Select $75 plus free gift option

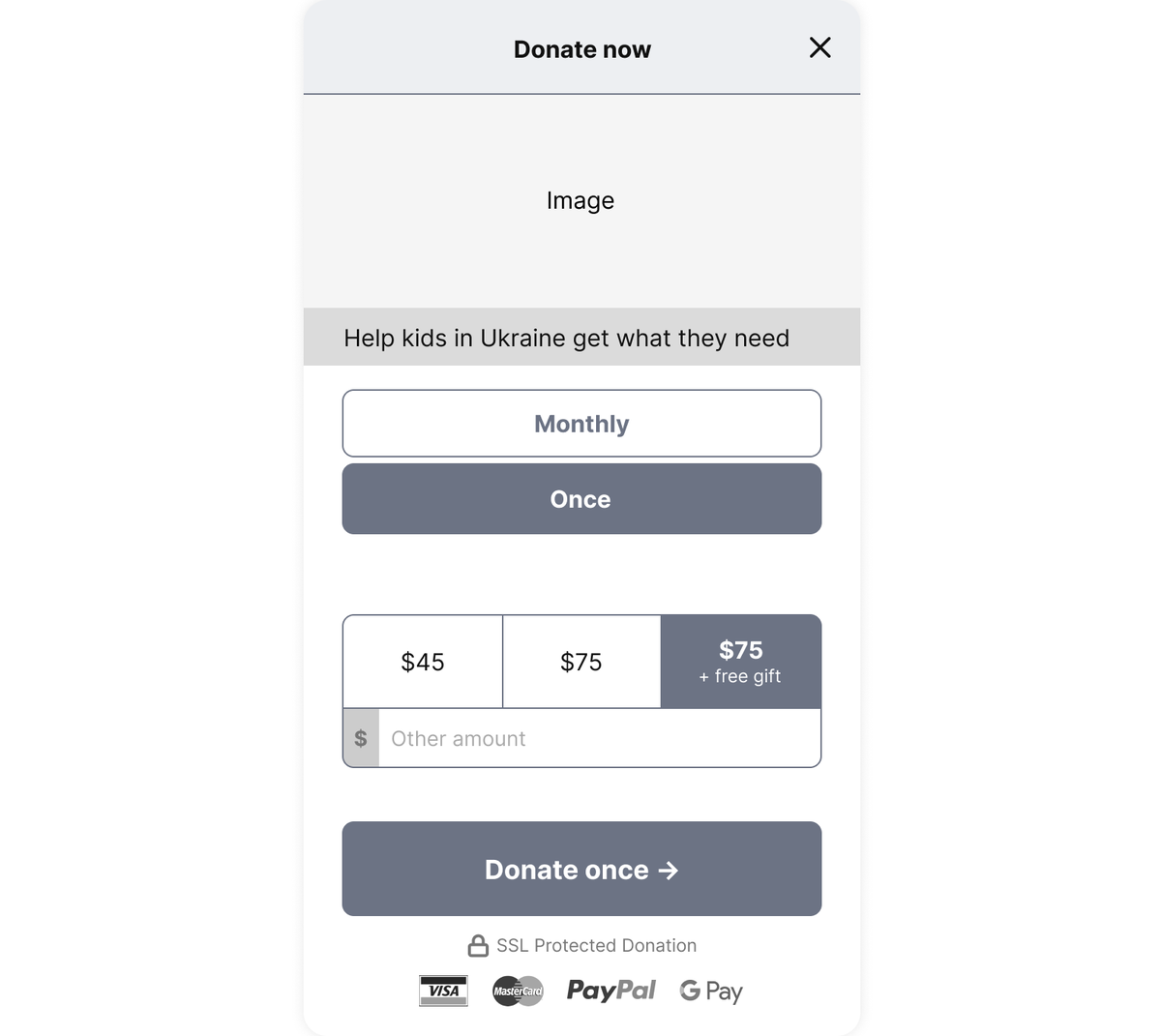[x=741, y=662]
